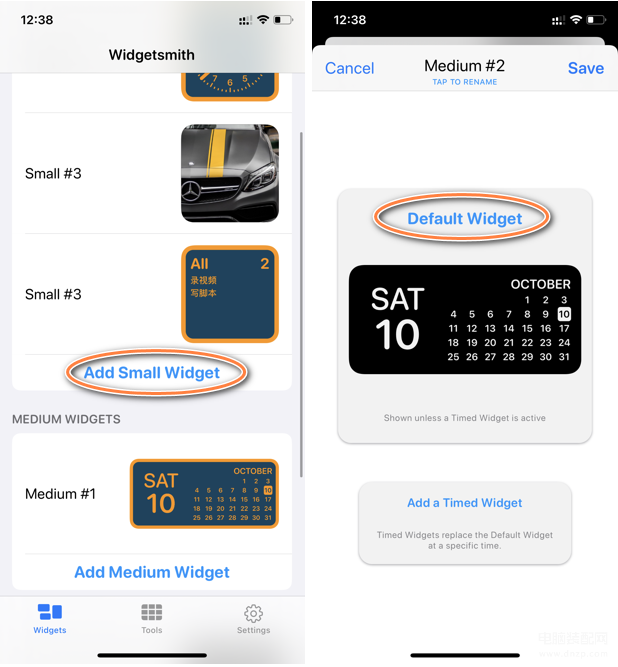The width and height of the screenshot is (618, 667).
Task: Cancel editing Medium #2
Action: tap(350, 68)
